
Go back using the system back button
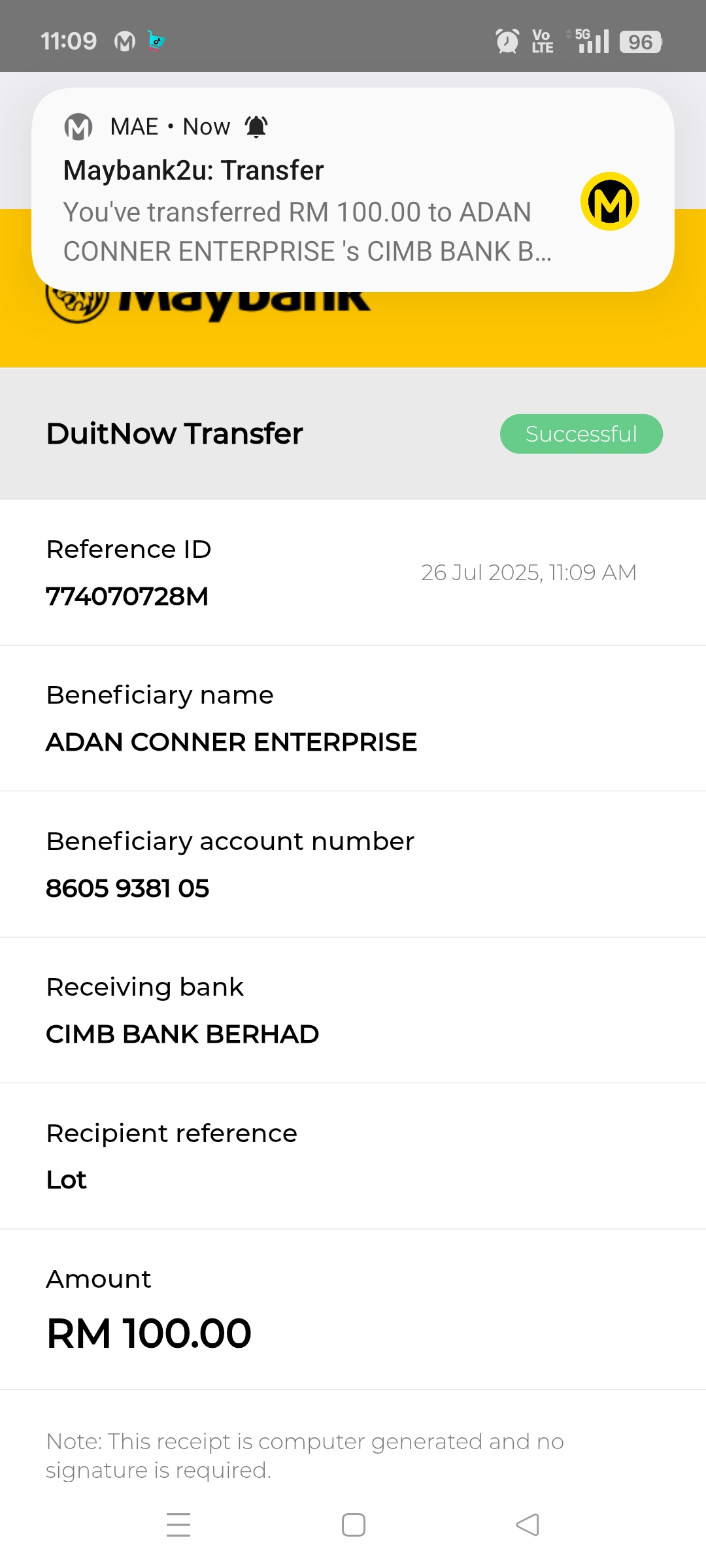coord(527,1525)
